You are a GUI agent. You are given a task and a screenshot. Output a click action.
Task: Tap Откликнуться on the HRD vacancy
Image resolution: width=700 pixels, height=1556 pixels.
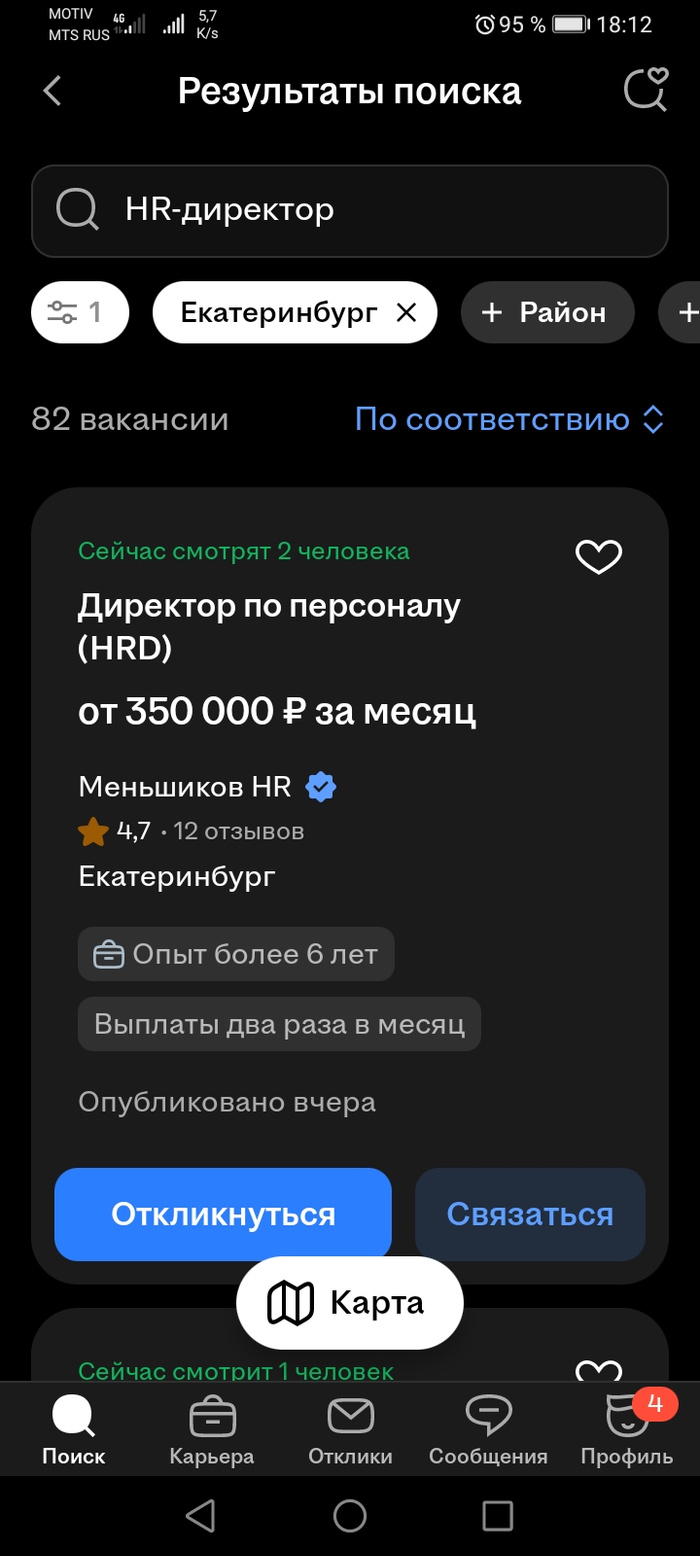222,1214
